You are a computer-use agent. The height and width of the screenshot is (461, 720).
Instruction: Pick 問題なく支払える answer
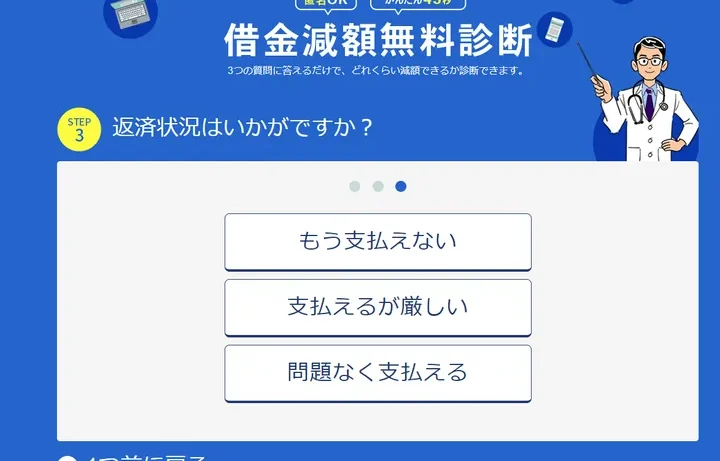click(x=377, y=373)
